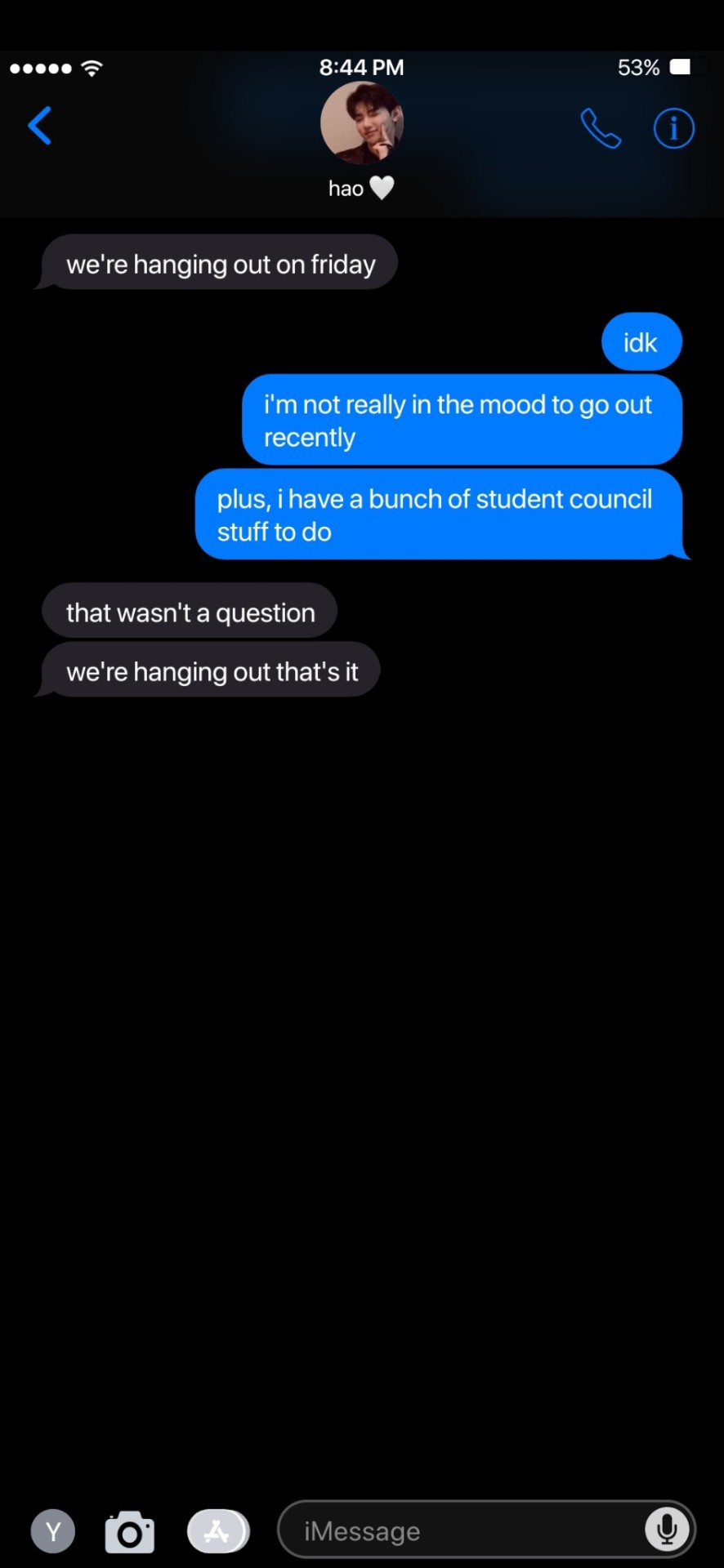
Task: Open the App Store apps drawer
Action: [x=218, y=1531]
